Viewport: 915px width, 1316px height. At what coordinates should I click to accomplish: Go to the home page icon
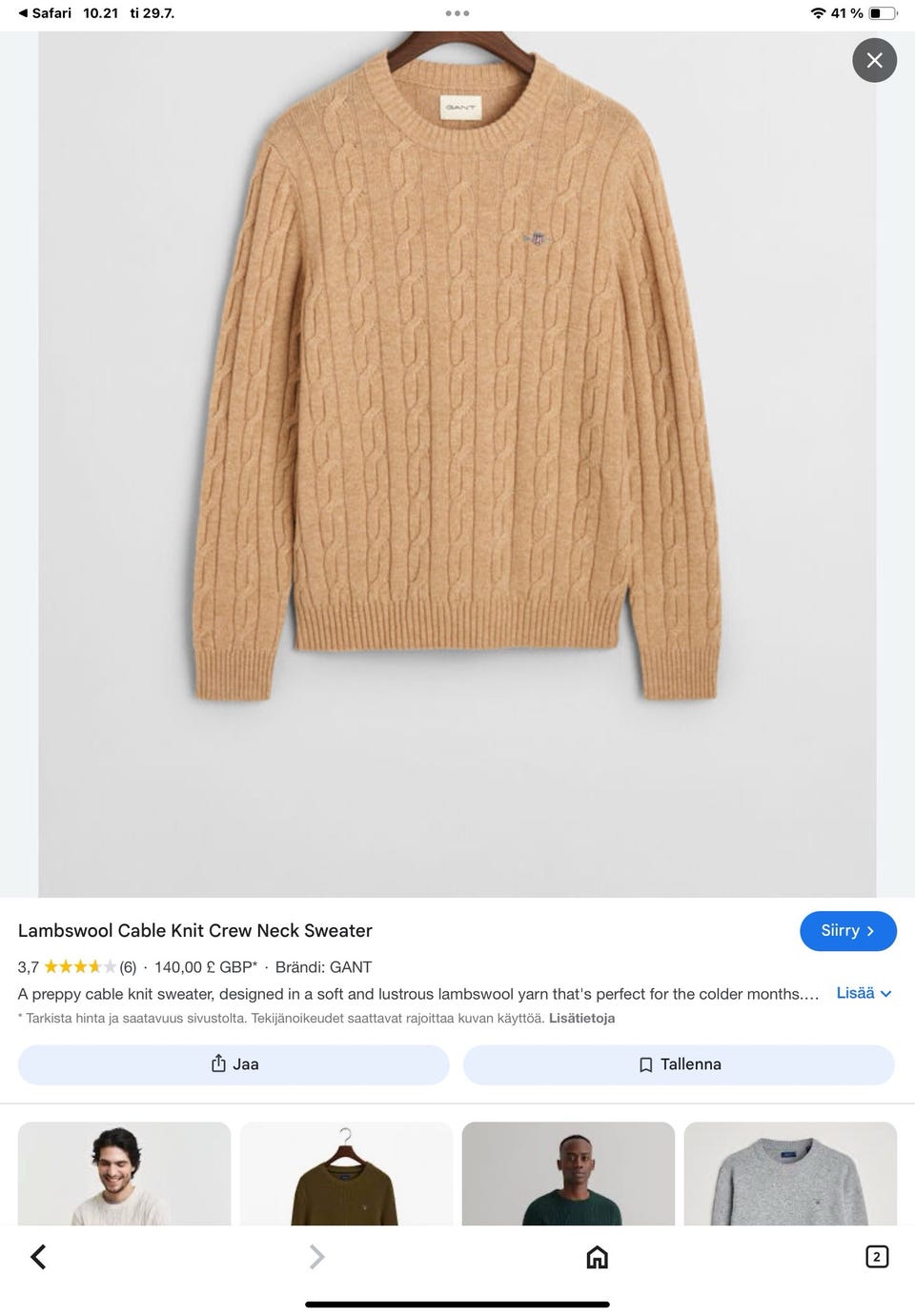click(597, 1257)
